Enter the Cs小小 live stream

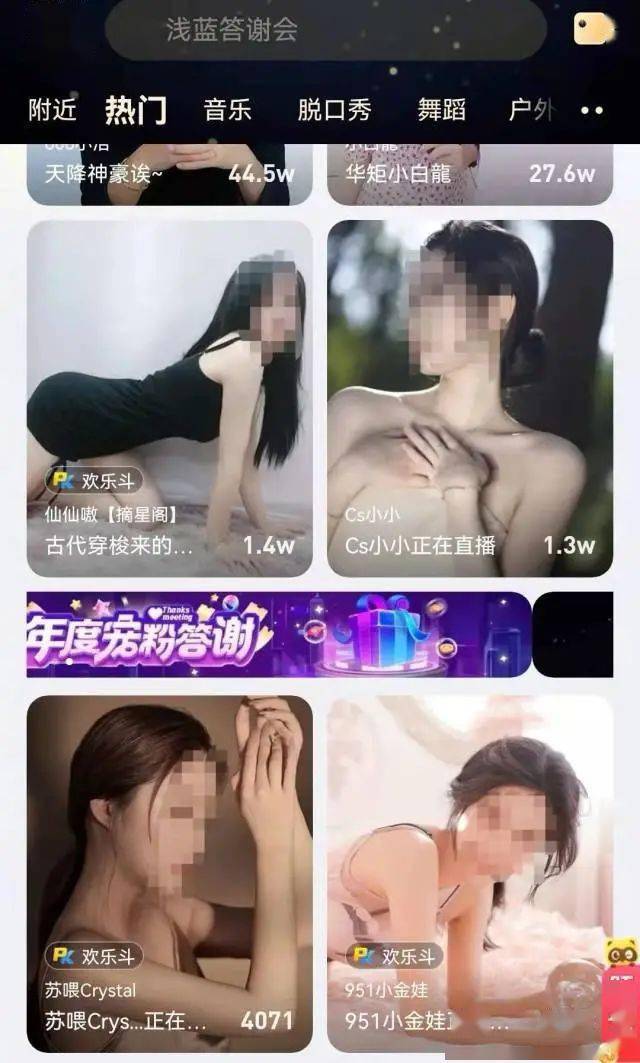click(470, 398)
